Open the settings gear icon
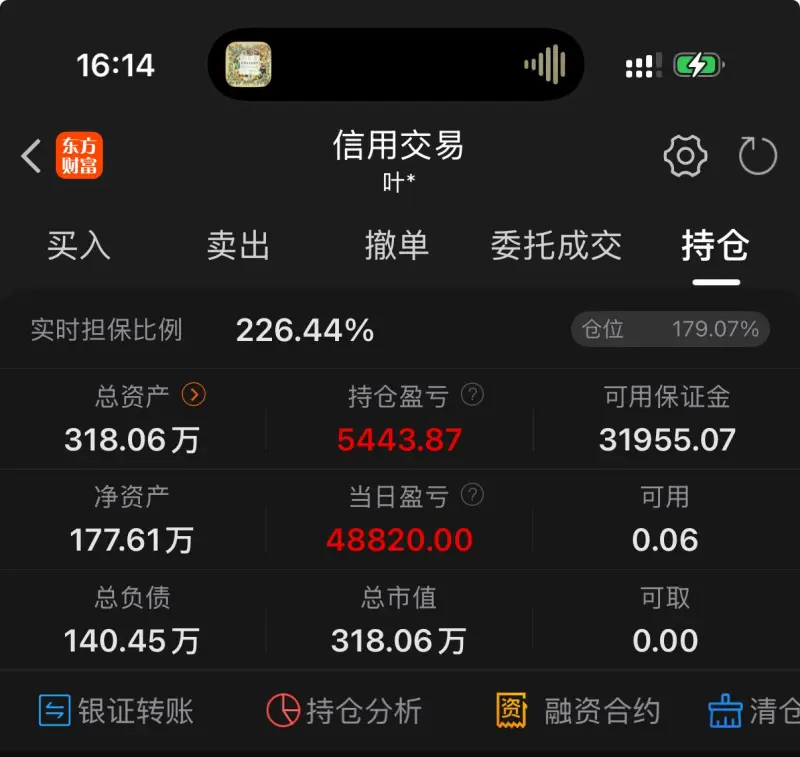 tap(685, 156)
